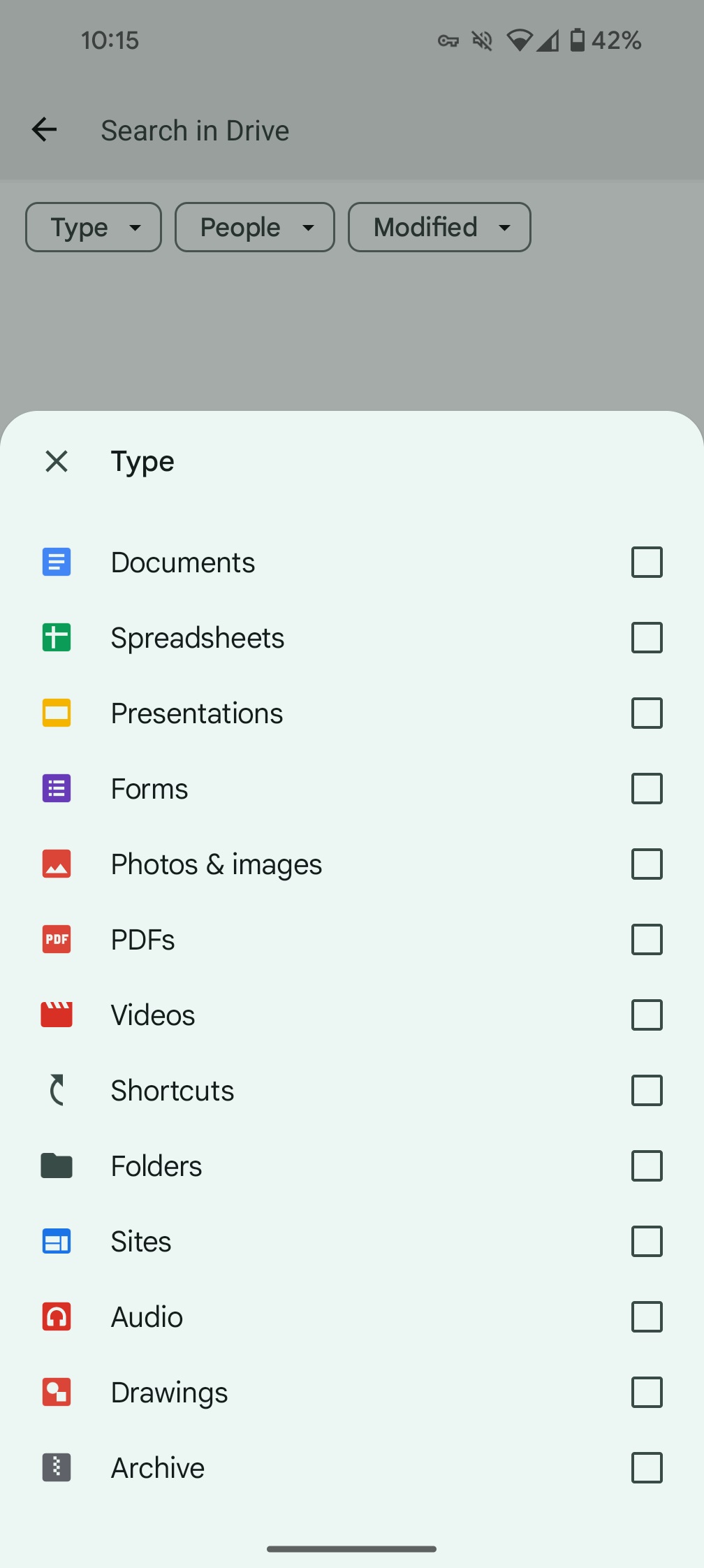The image size is (704, 1568).
Task: Select the Shortcuts option
Action: 352,1091
